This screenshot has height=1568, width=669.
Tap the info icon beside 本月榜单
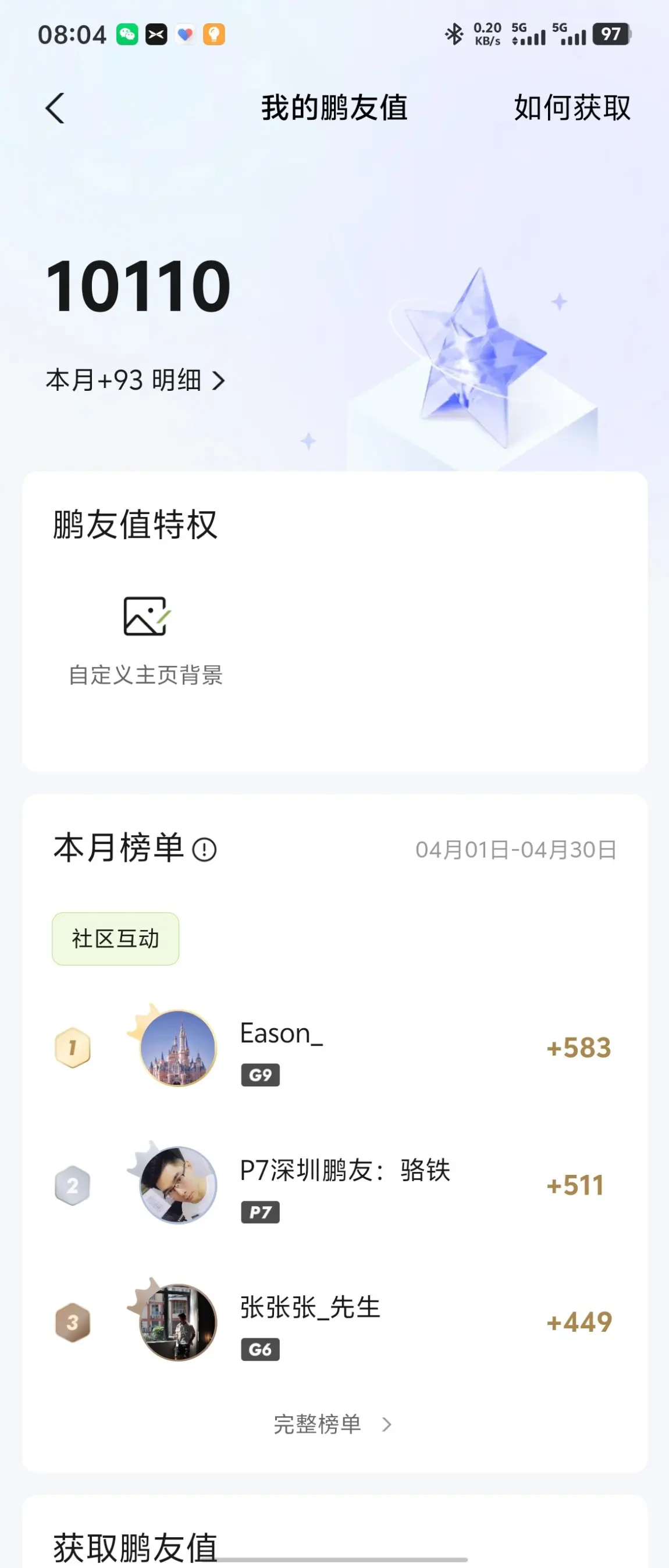pos(204,850)
